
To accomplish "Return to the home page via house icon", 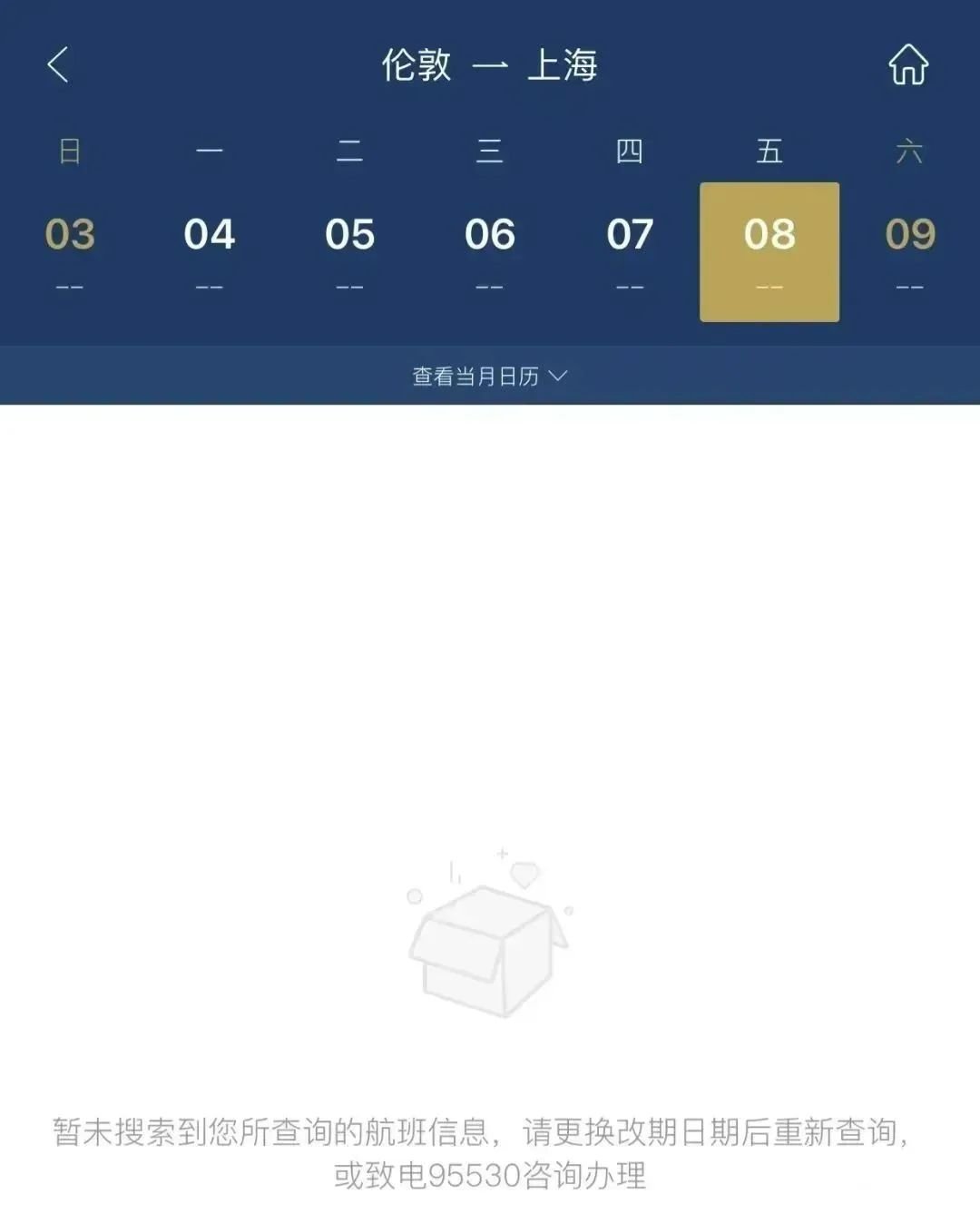I will click(907, 65).
